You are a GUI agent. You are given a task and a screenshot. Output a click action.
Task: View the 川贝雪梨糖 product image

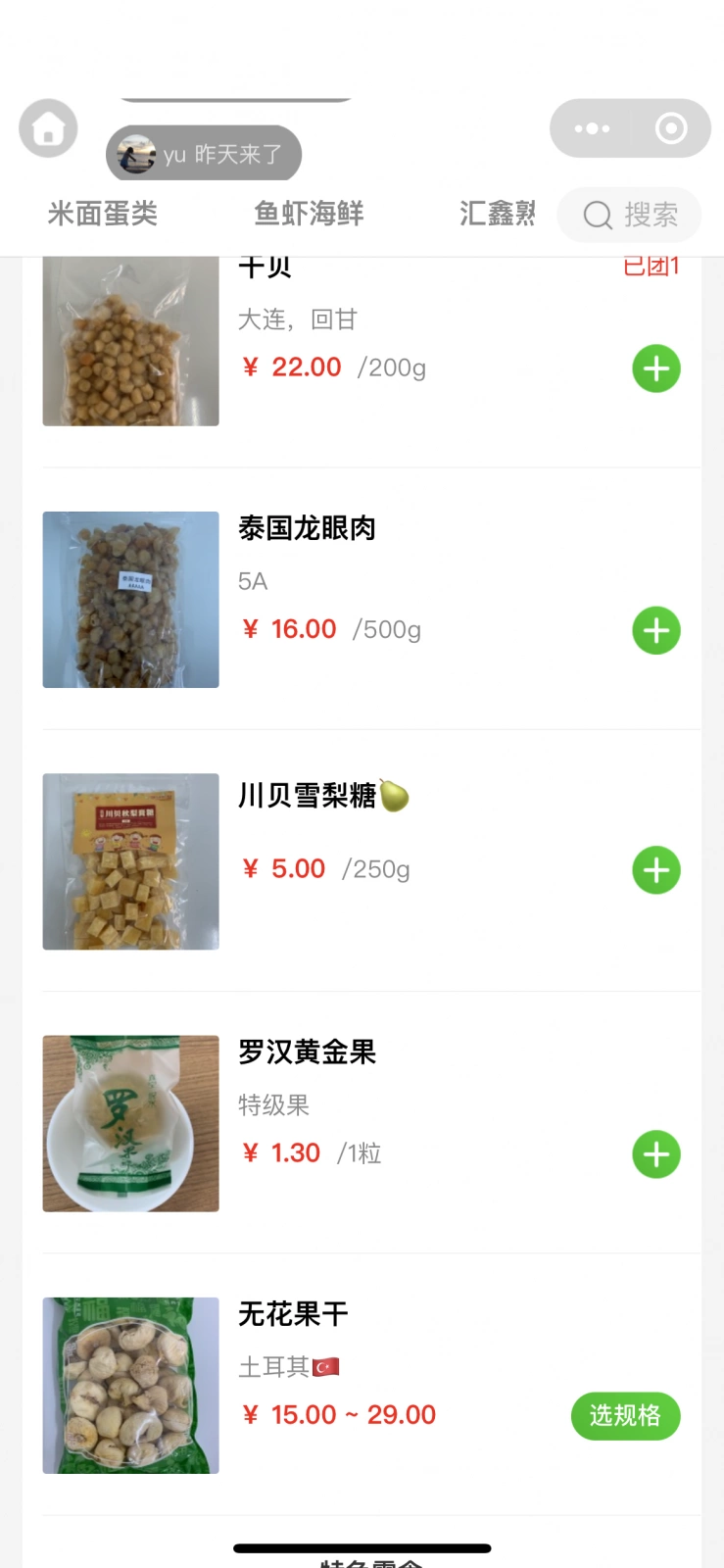click(x=130, y=861)
